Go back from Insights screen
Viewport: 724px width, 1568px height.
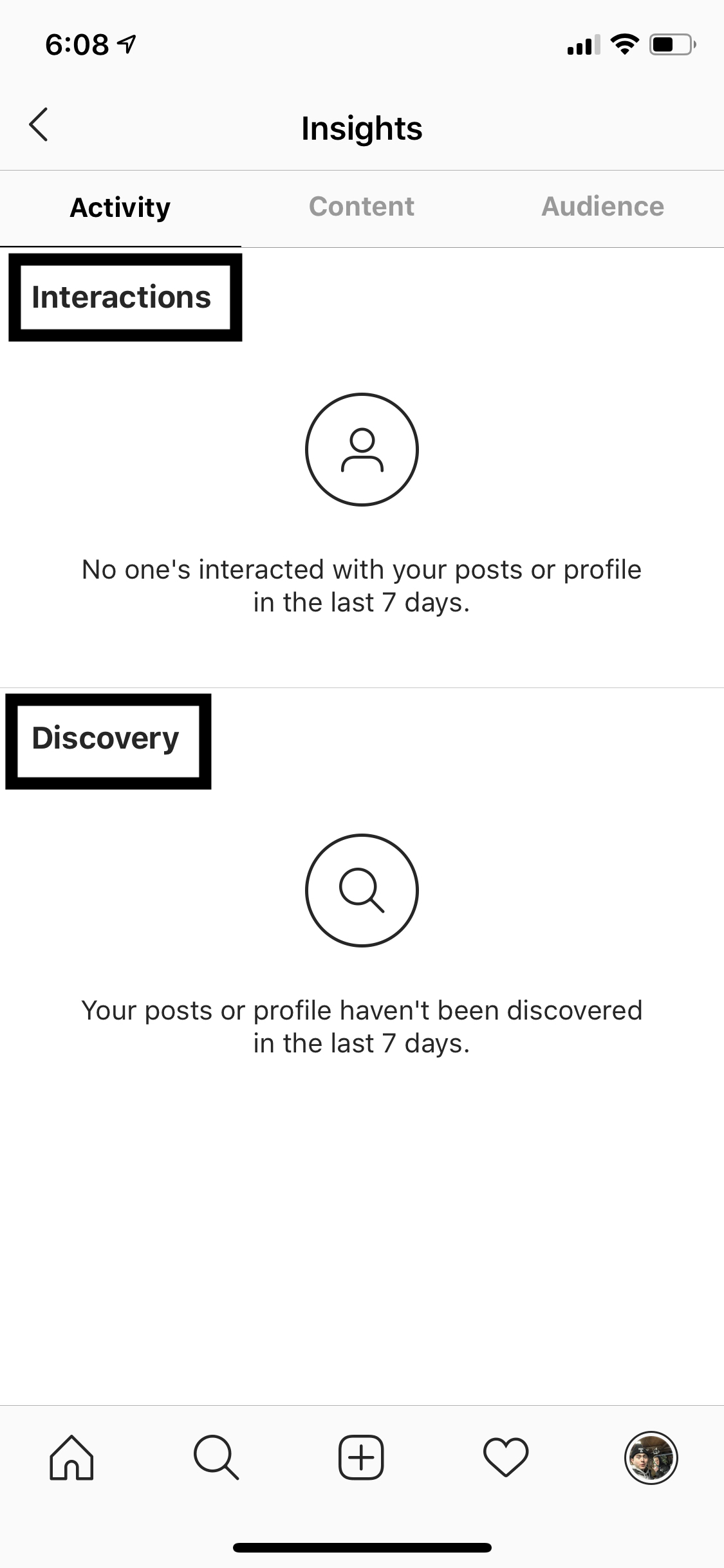coord(39,125)
